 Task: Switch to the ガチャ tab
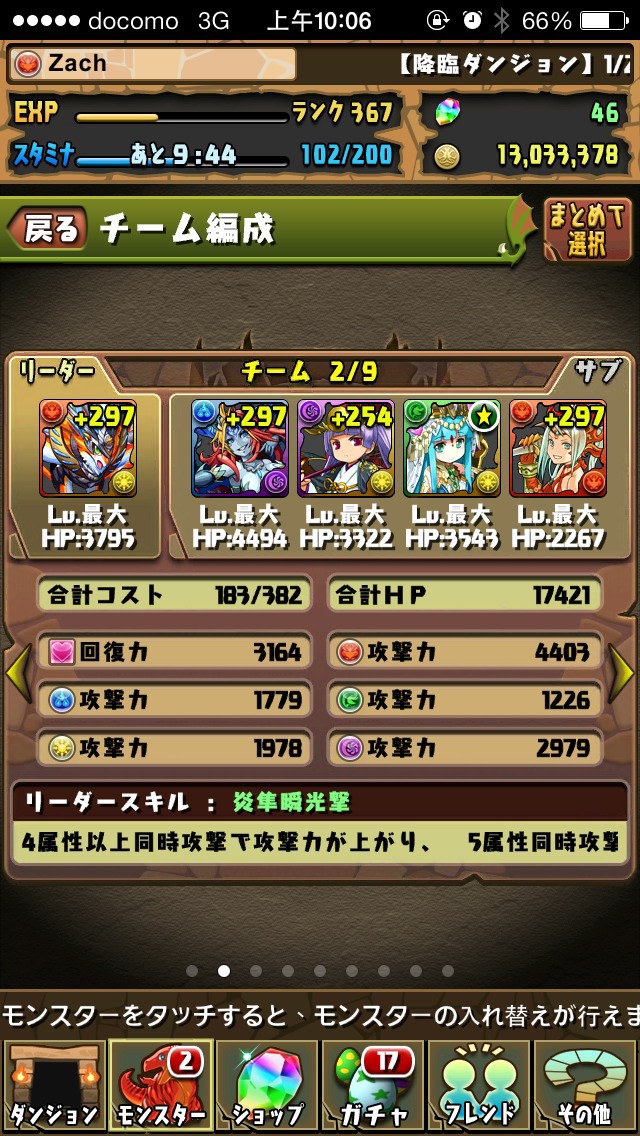pos(372,1086)
